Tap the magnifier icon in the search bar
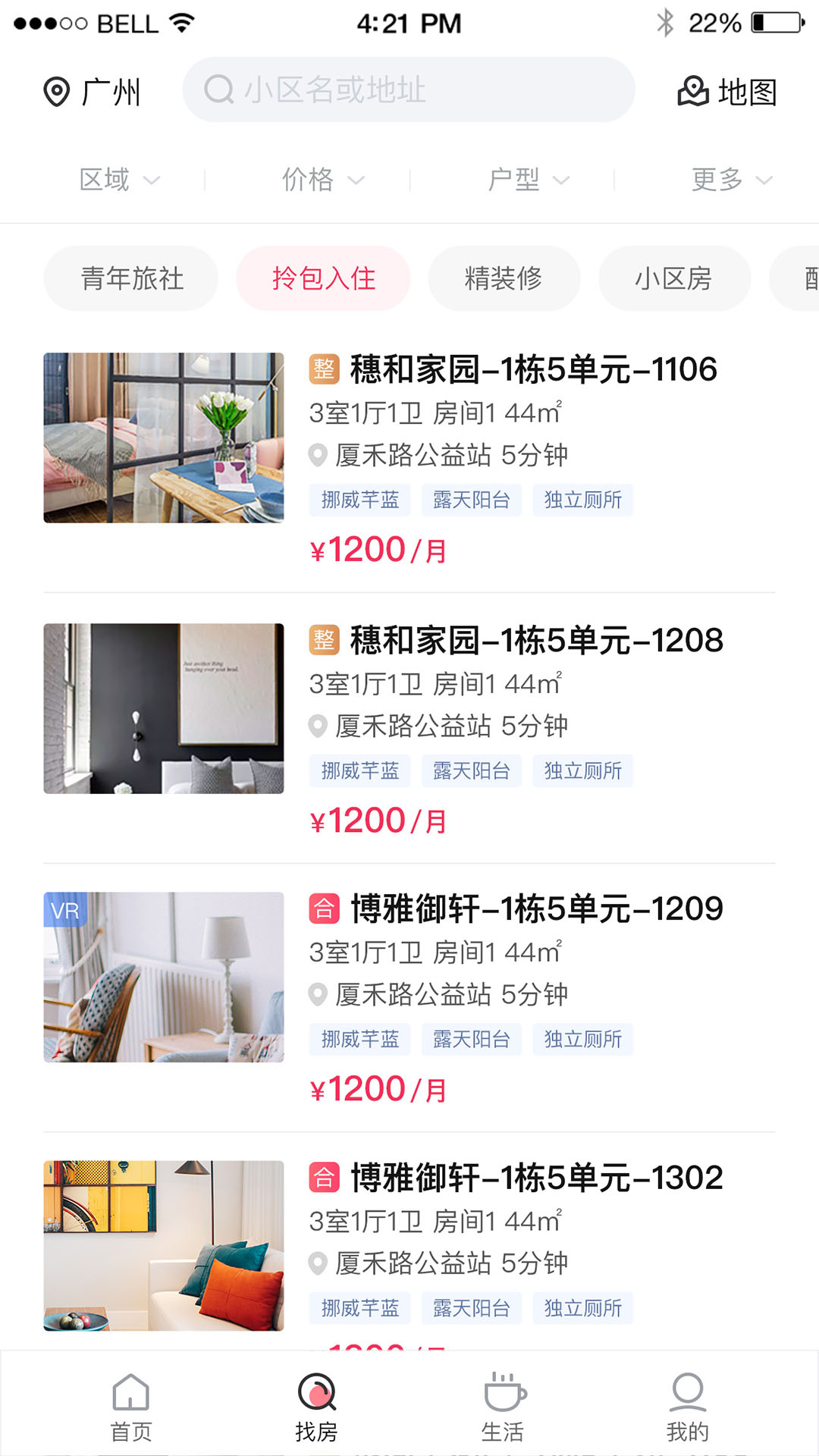The height and width of the screenshot is (1456, 819). click(x=218, y=89)
